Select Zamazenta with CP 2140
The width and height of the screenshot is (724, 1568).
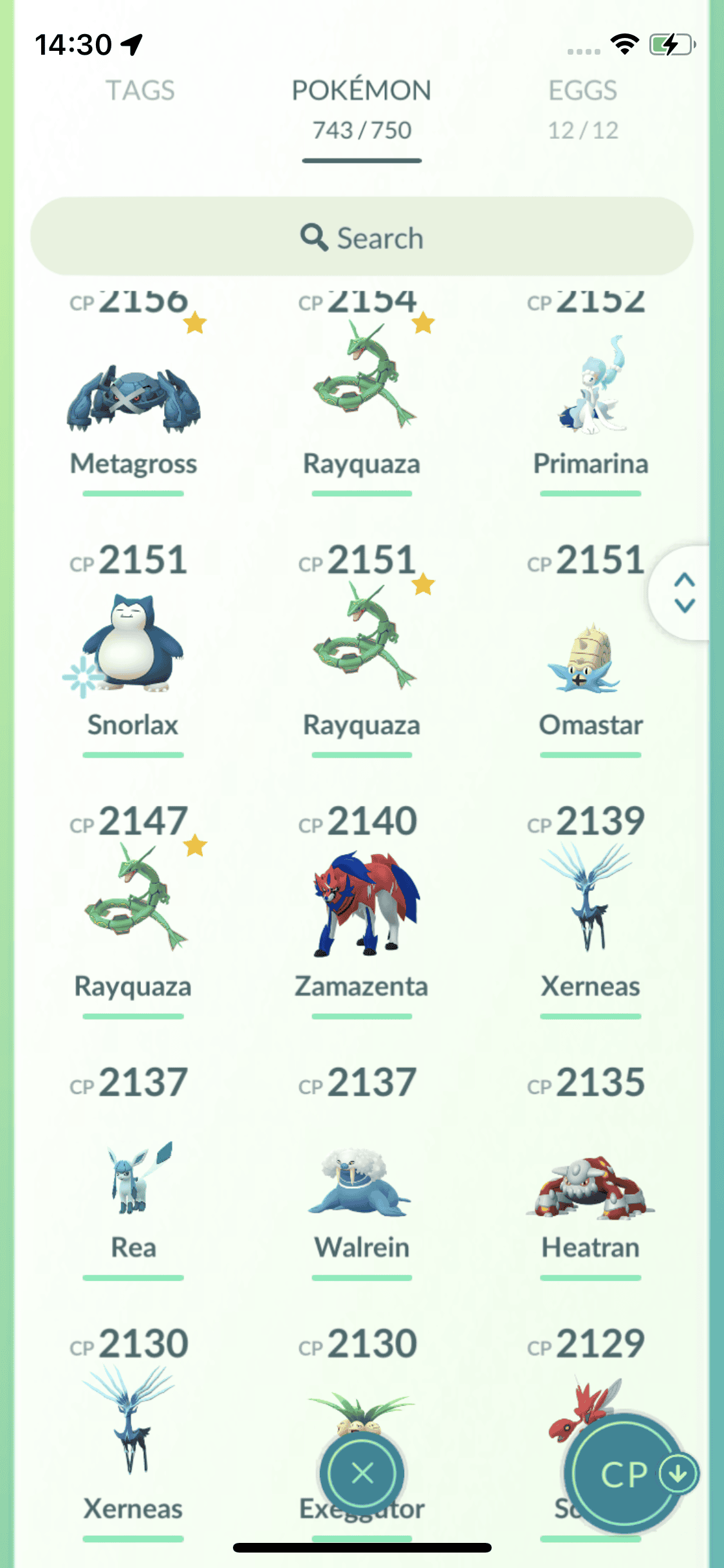pos(362,904)
